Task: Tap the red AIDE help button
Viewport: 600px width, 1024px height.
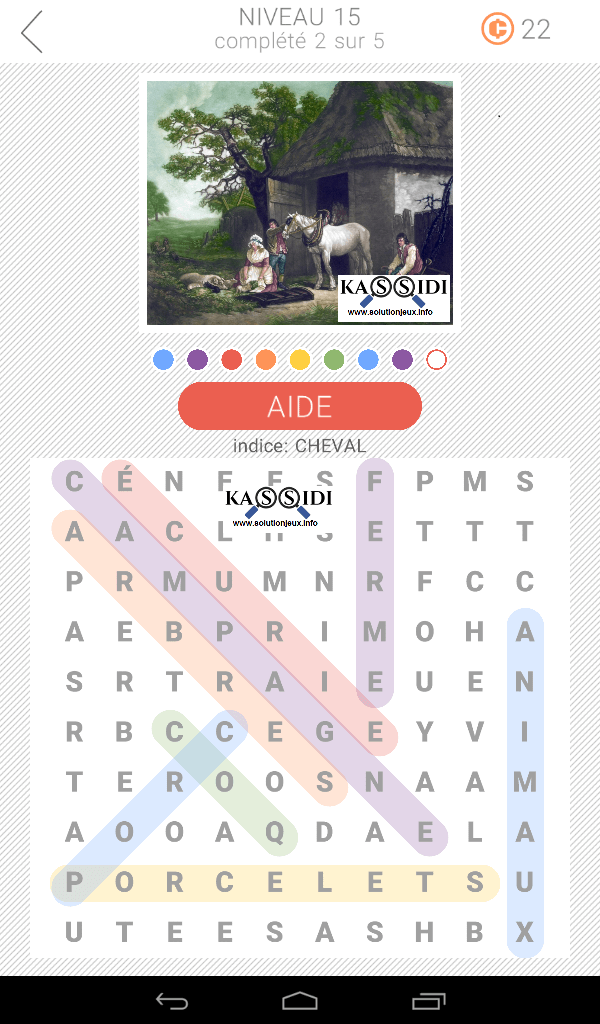Action: coord(300,406)
